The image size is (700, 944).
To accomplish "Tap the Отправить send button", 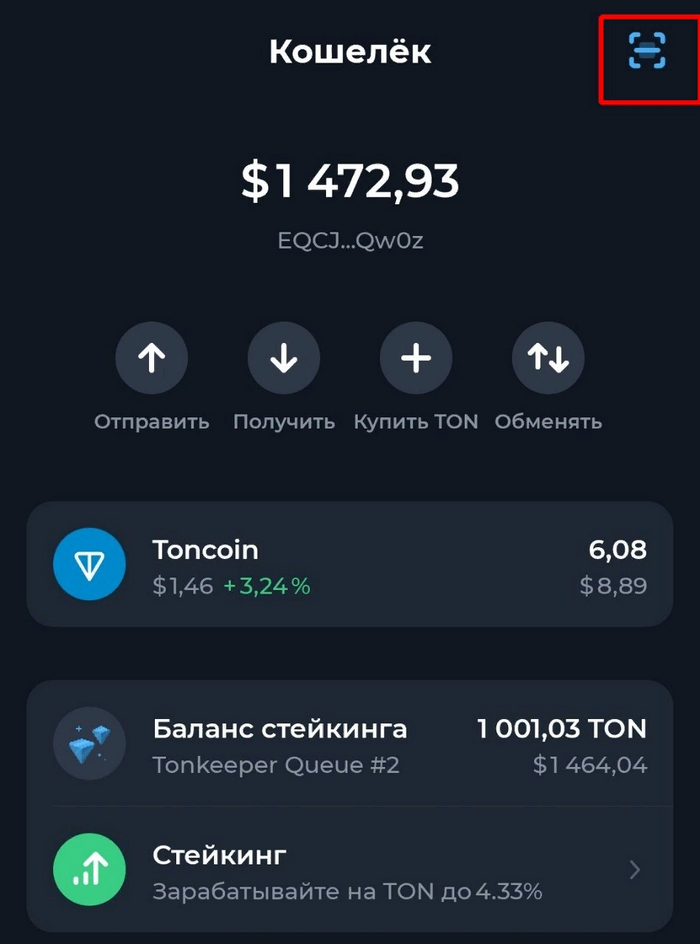I will click(x=152, y=359).
